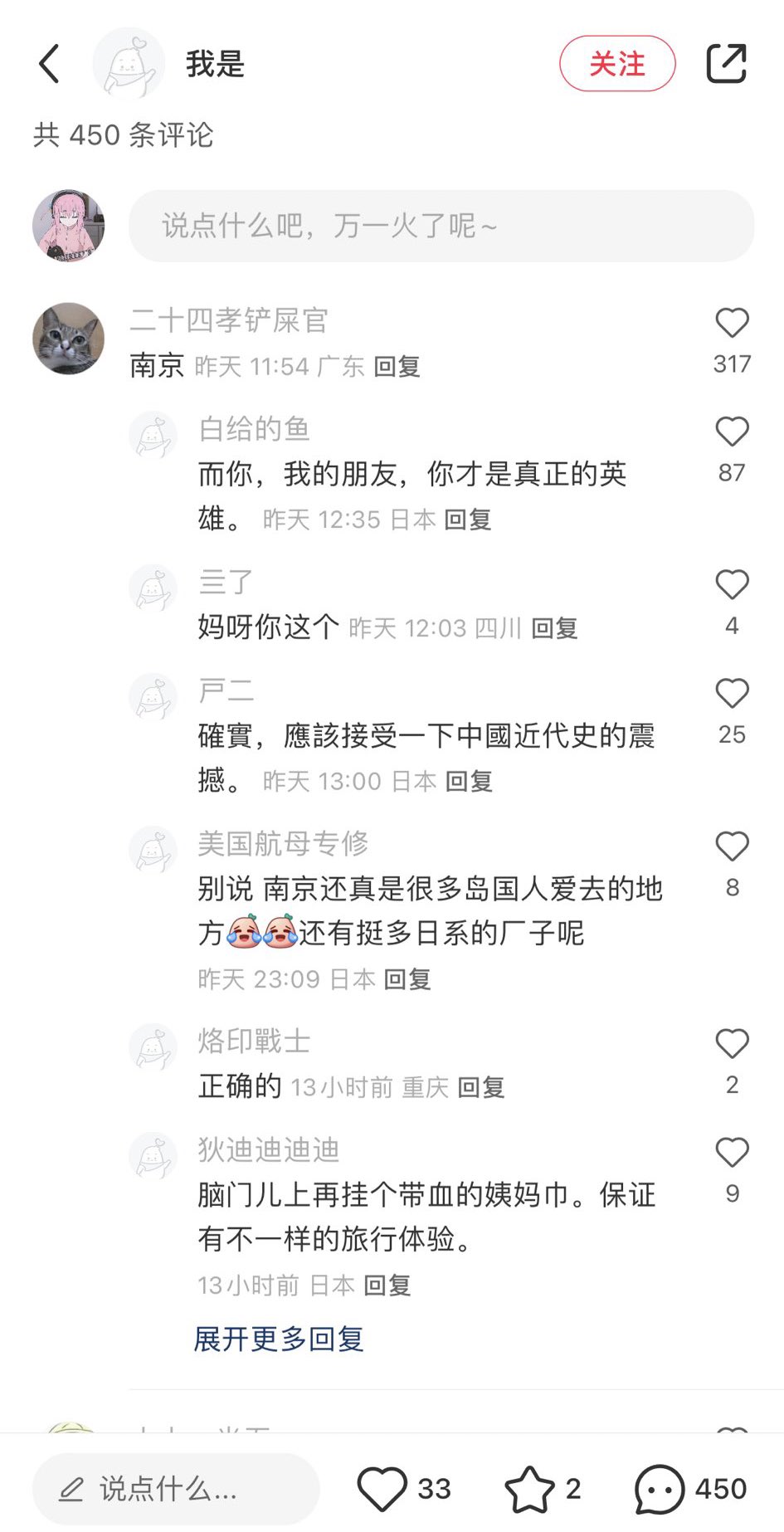Screen dimensions: 784x1532
Task: Like 狄迪迪迪迪's reply
Action: pos(732,1153)
